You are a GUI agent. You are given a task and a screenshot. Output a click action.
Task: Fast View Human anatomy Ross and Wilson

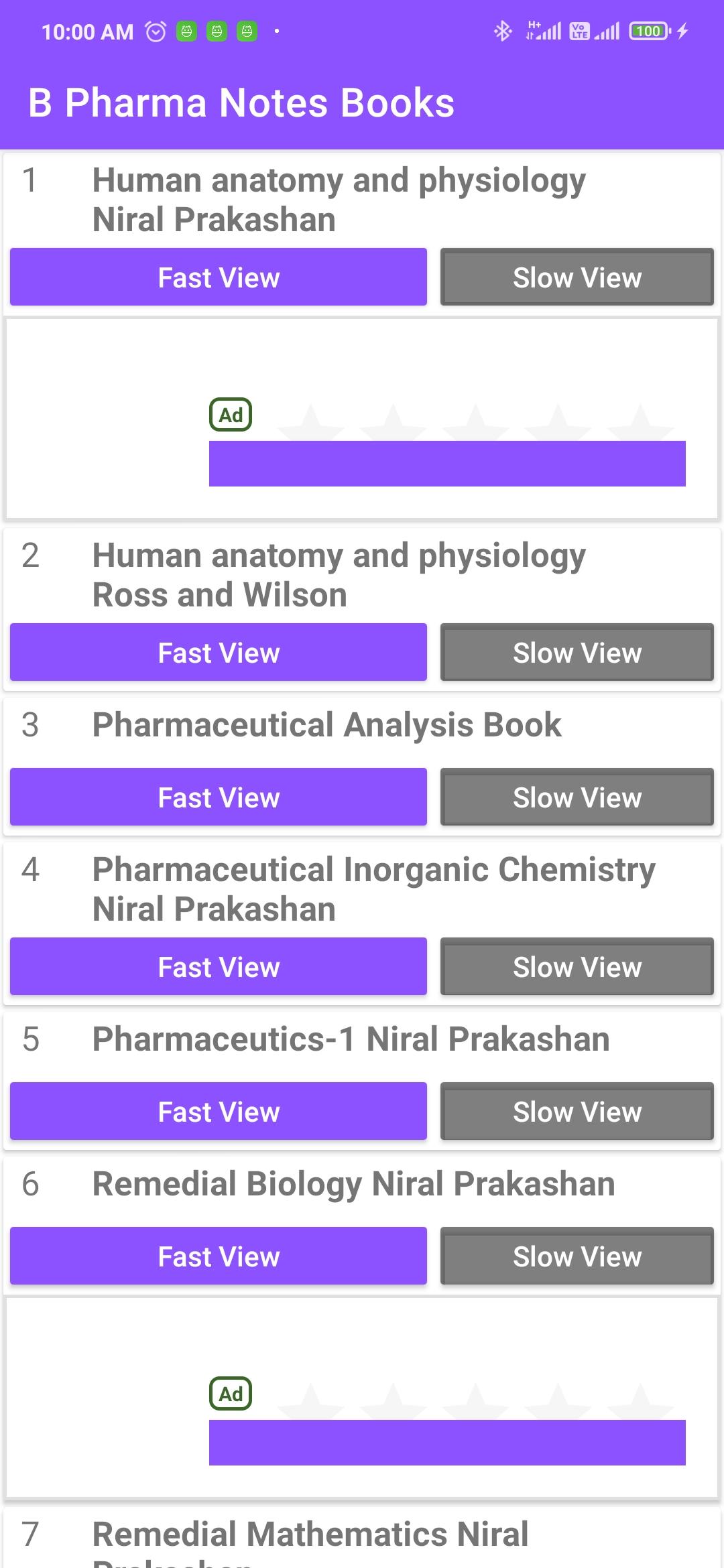pos(219,652)
